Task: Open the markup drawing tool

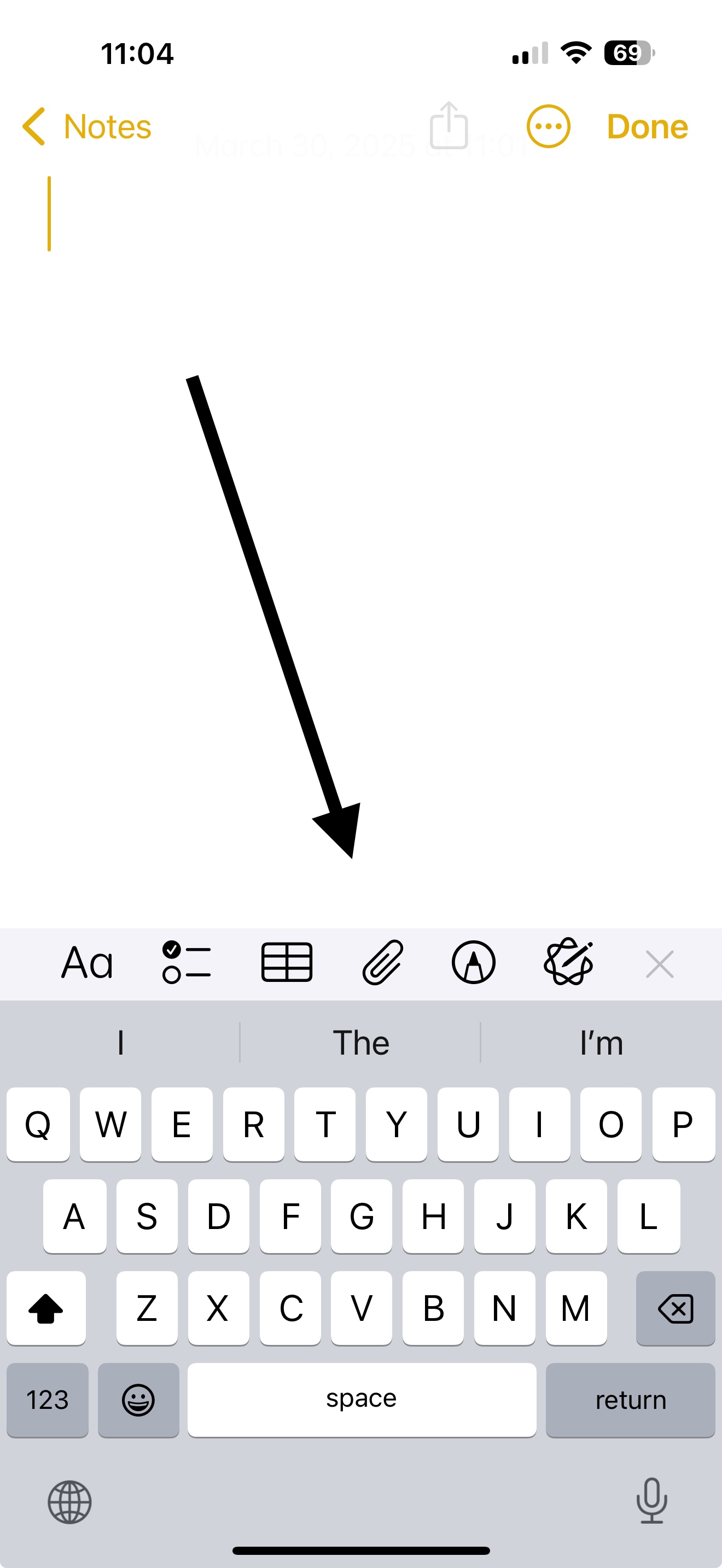Action: [x=474, y=962]
